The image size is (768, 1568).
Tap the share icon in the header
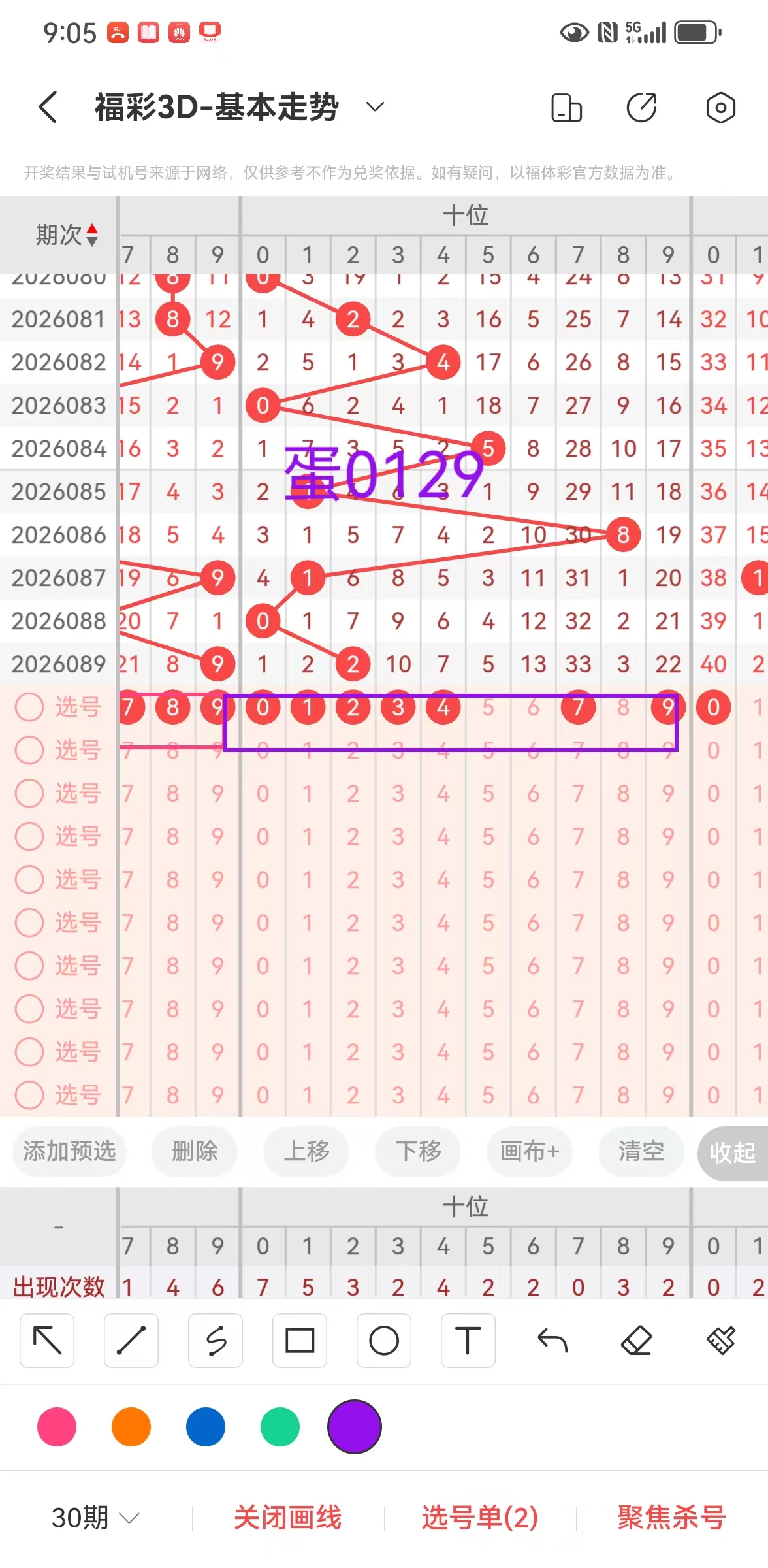coord(641,108)
